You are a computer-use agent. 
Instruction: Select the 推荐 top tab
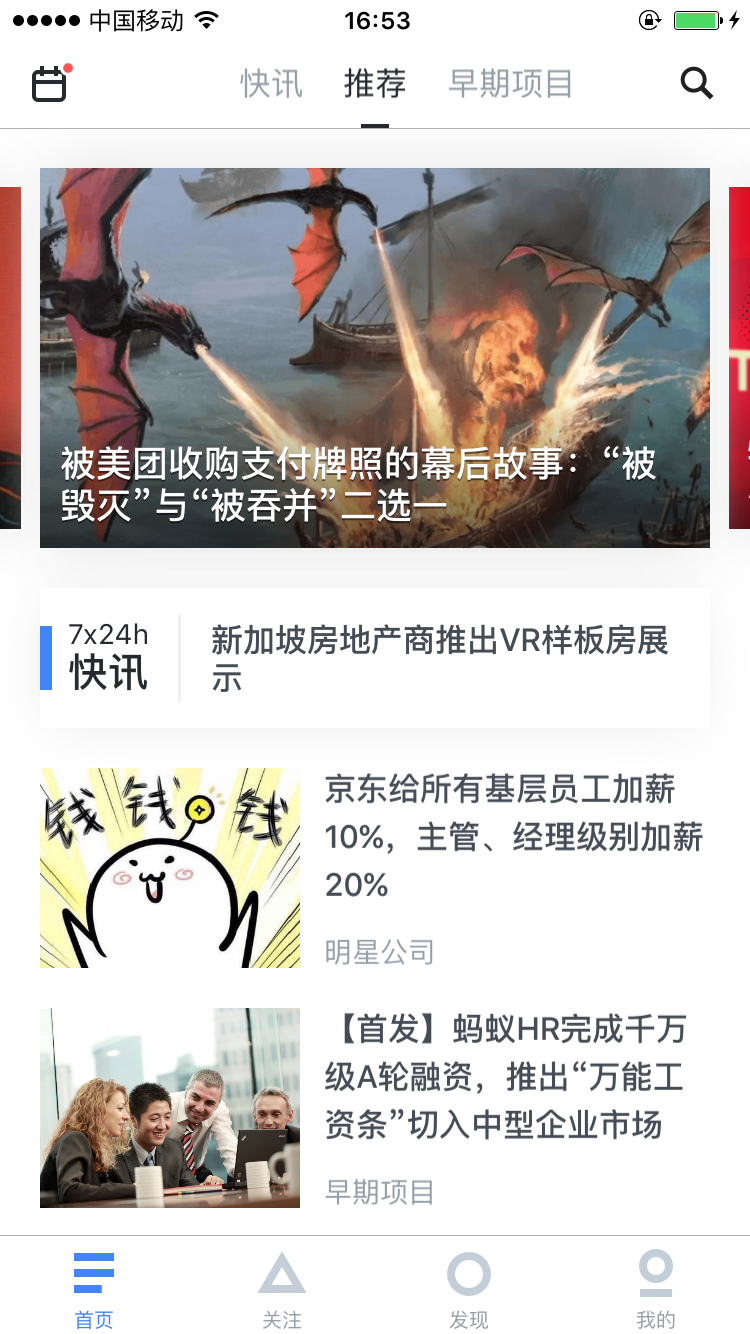click(x=375, y=84)
